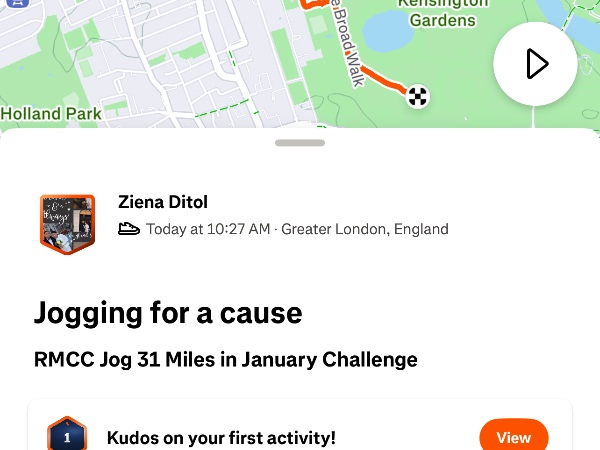Open Ziena Ditol's profile picture
The image size is (600, 450).
[x=67, y=224]
